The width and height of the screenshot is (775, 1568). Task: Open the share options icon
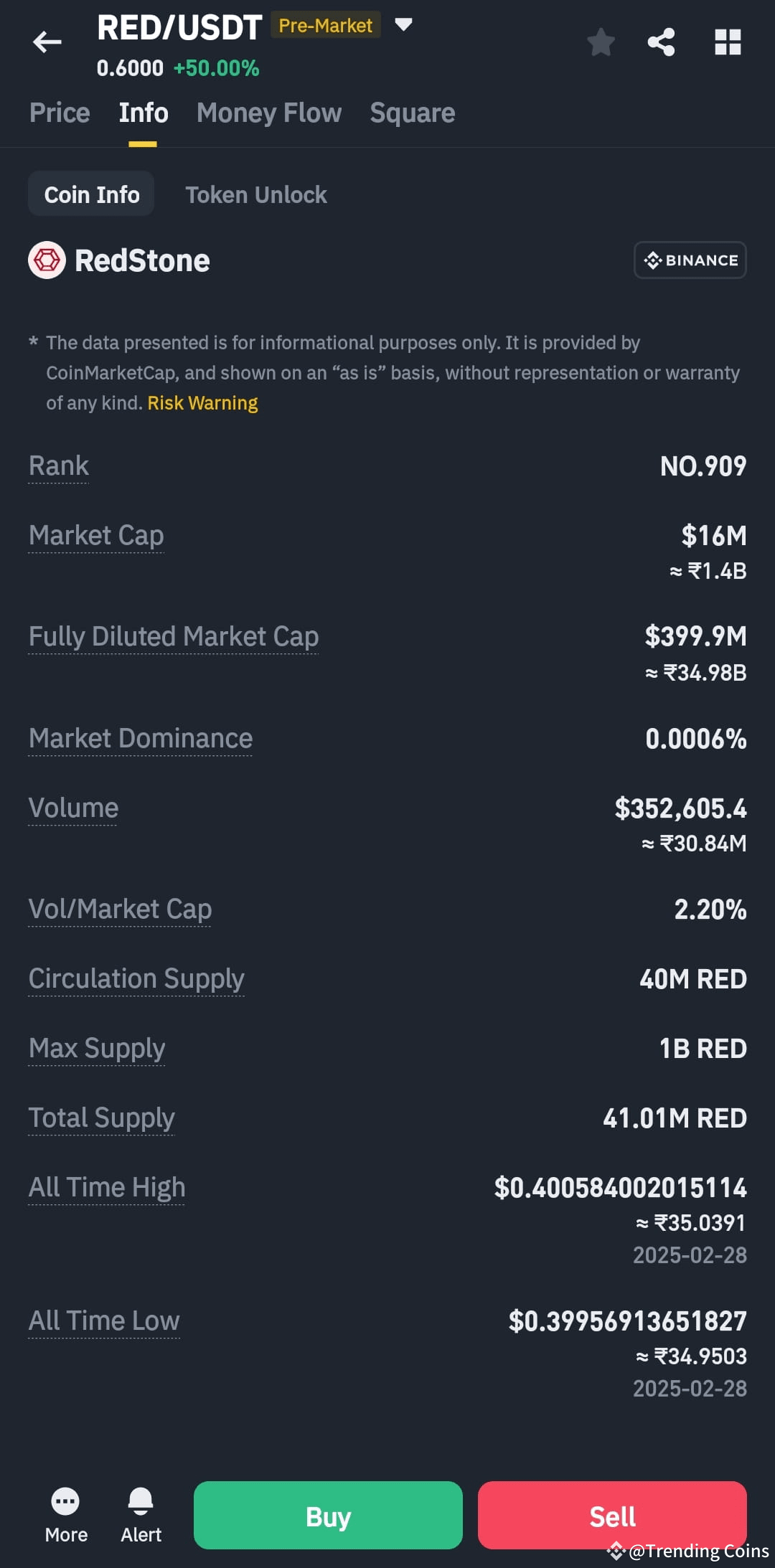(661, 42)
